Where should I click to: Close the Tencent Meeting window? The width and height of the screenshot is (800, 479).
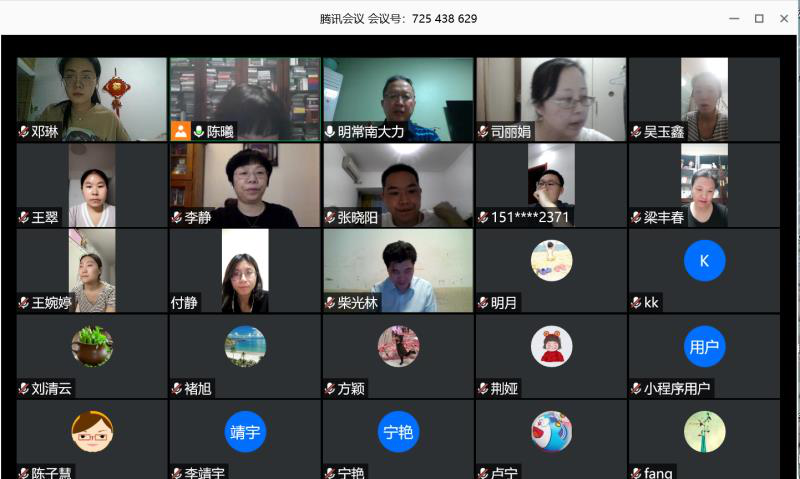pos(782,18)
